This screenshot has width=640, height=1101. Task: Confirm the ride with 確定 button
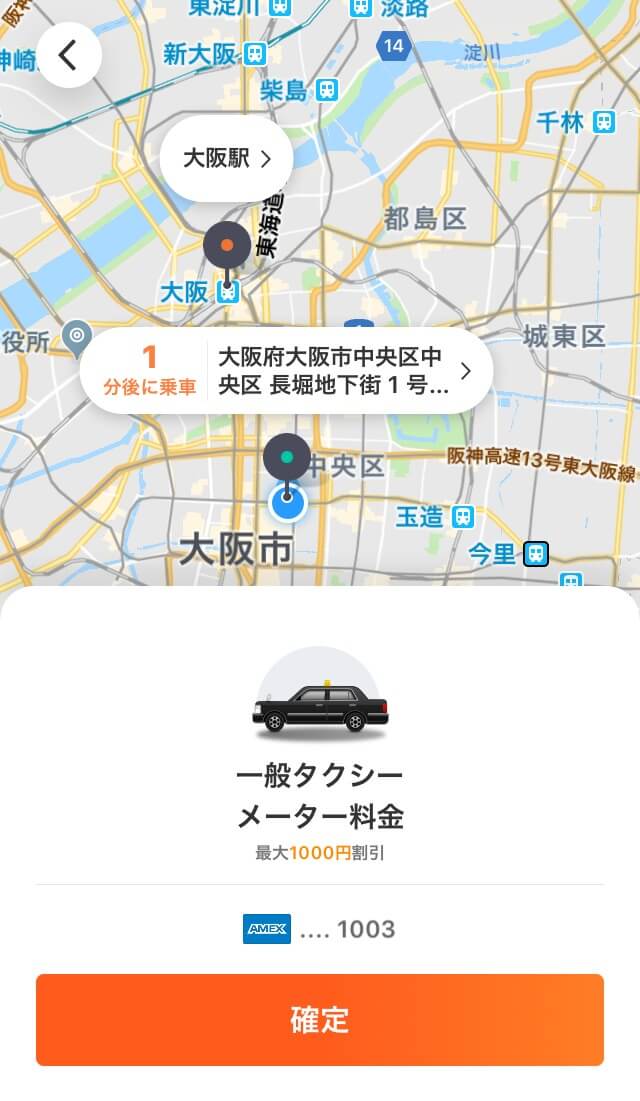(x=320, y=1019)
